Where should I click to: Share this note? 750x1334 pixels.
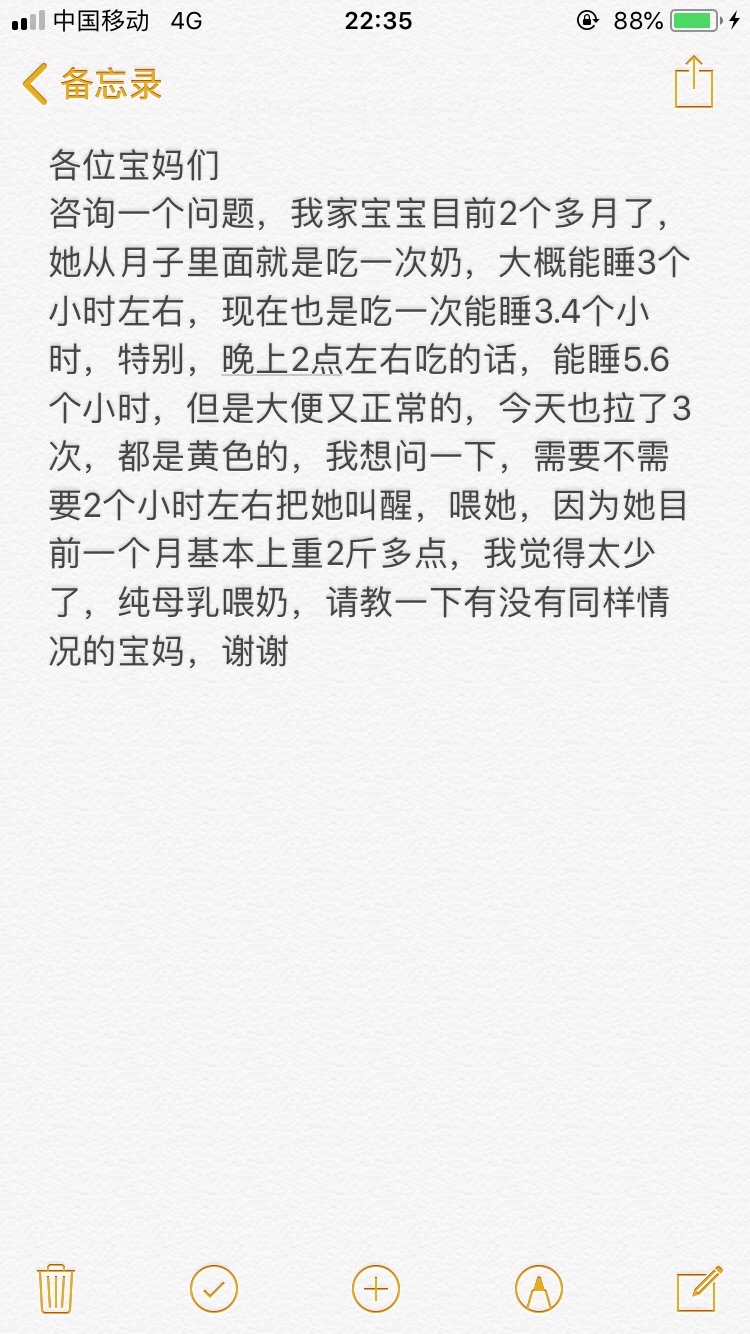coord(693,82)
